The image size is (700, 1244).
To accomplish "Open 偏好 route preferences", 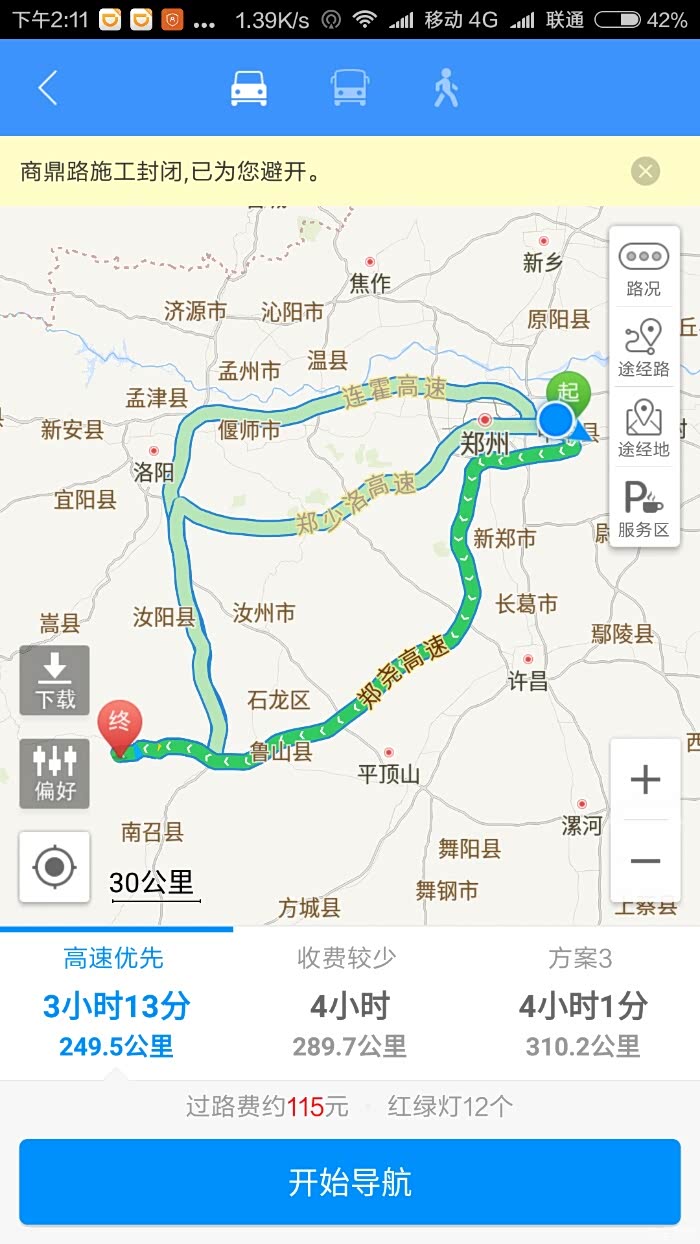I will coord(55,773).
